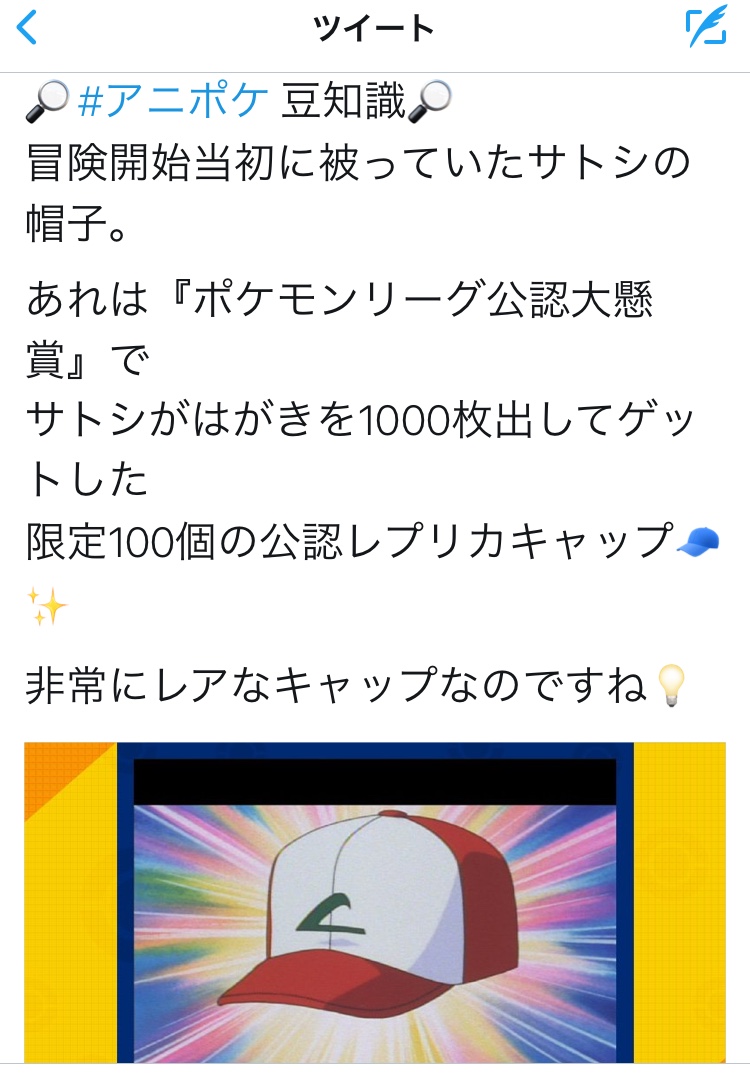This screenshot has width=750, height=1074.
Task: Compose a new tweet
Action: pos(706,29)
